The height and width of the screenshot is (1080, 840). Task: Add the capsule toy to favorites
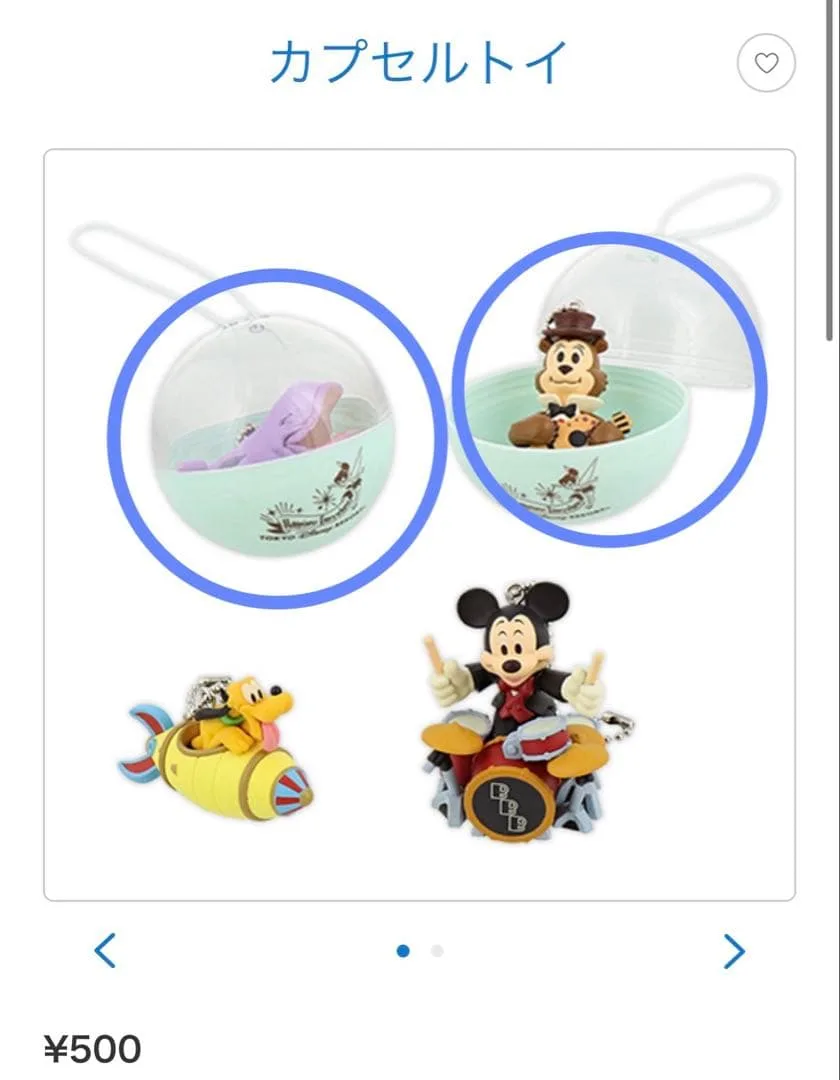point(766,64)
